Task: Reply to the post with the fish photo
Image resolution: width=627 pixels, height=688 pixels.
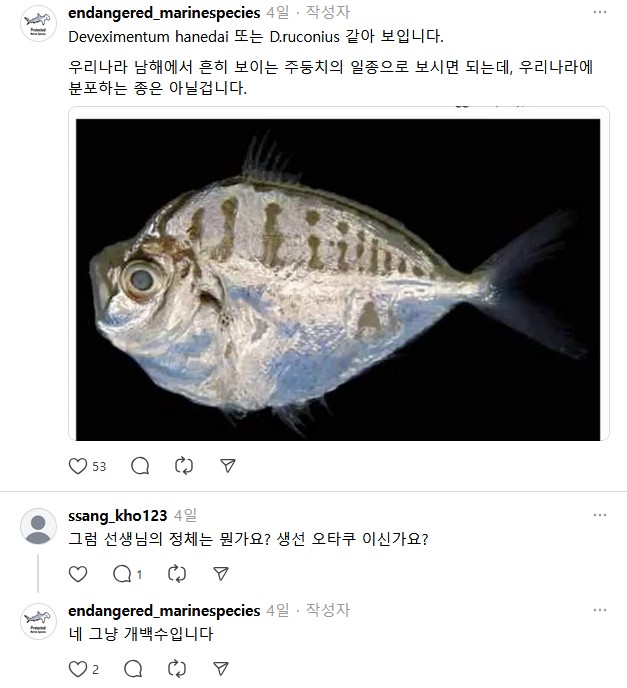Action: 140,465
